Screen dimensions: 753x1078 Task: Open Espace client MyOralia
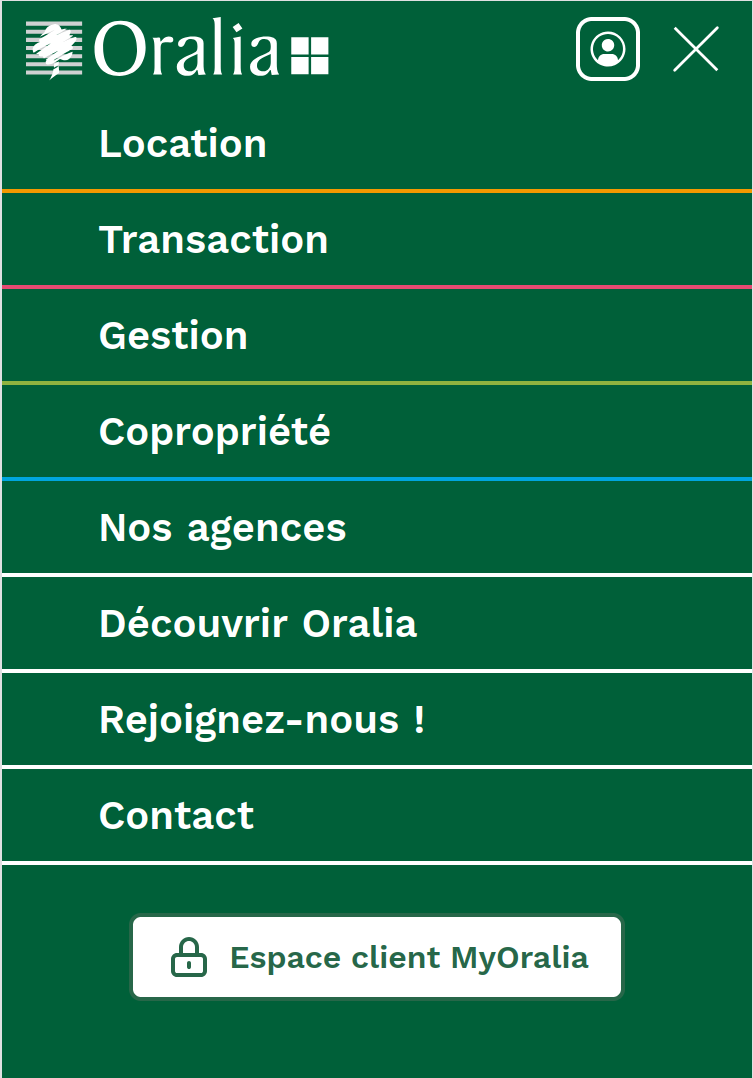click(377, 957)
